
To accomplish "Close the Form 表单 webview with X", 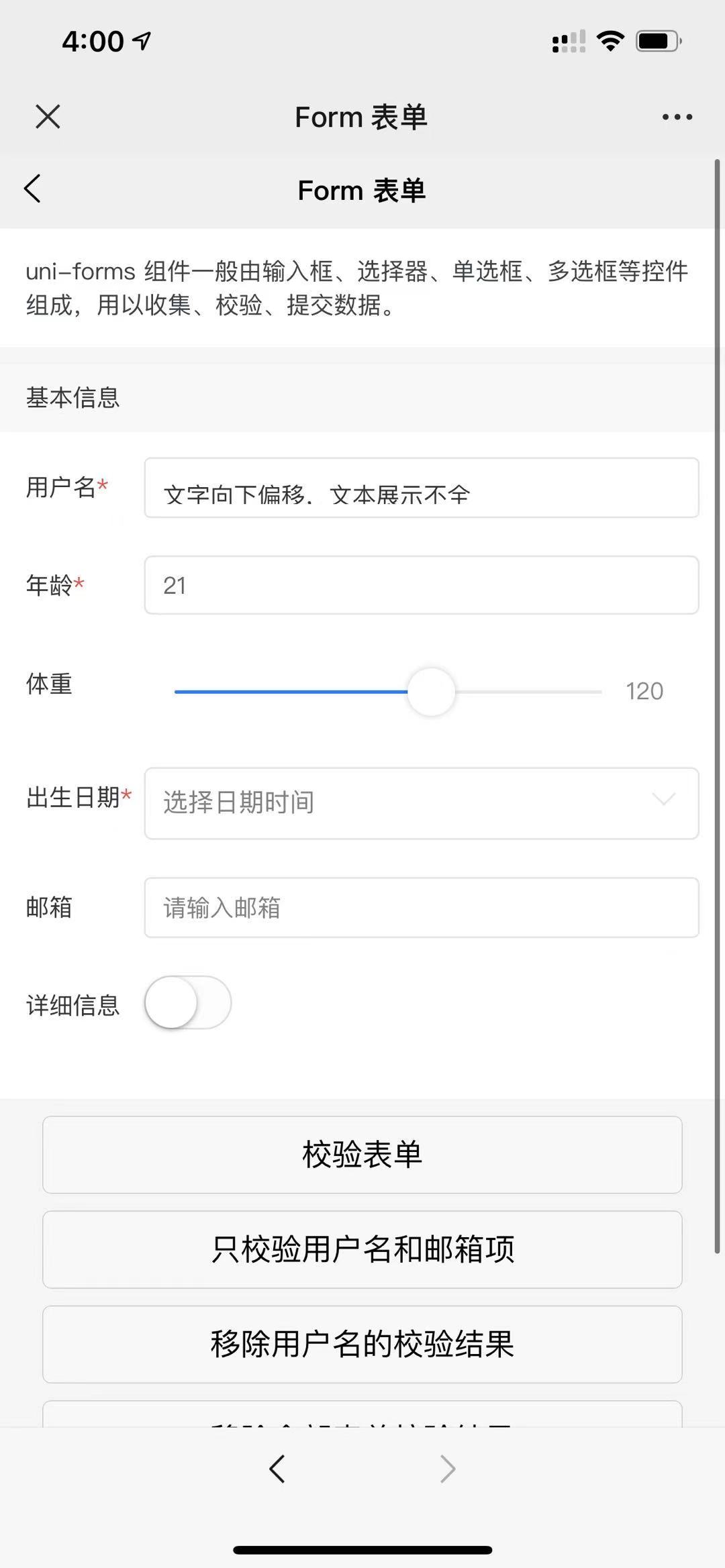I will [48, 117].
